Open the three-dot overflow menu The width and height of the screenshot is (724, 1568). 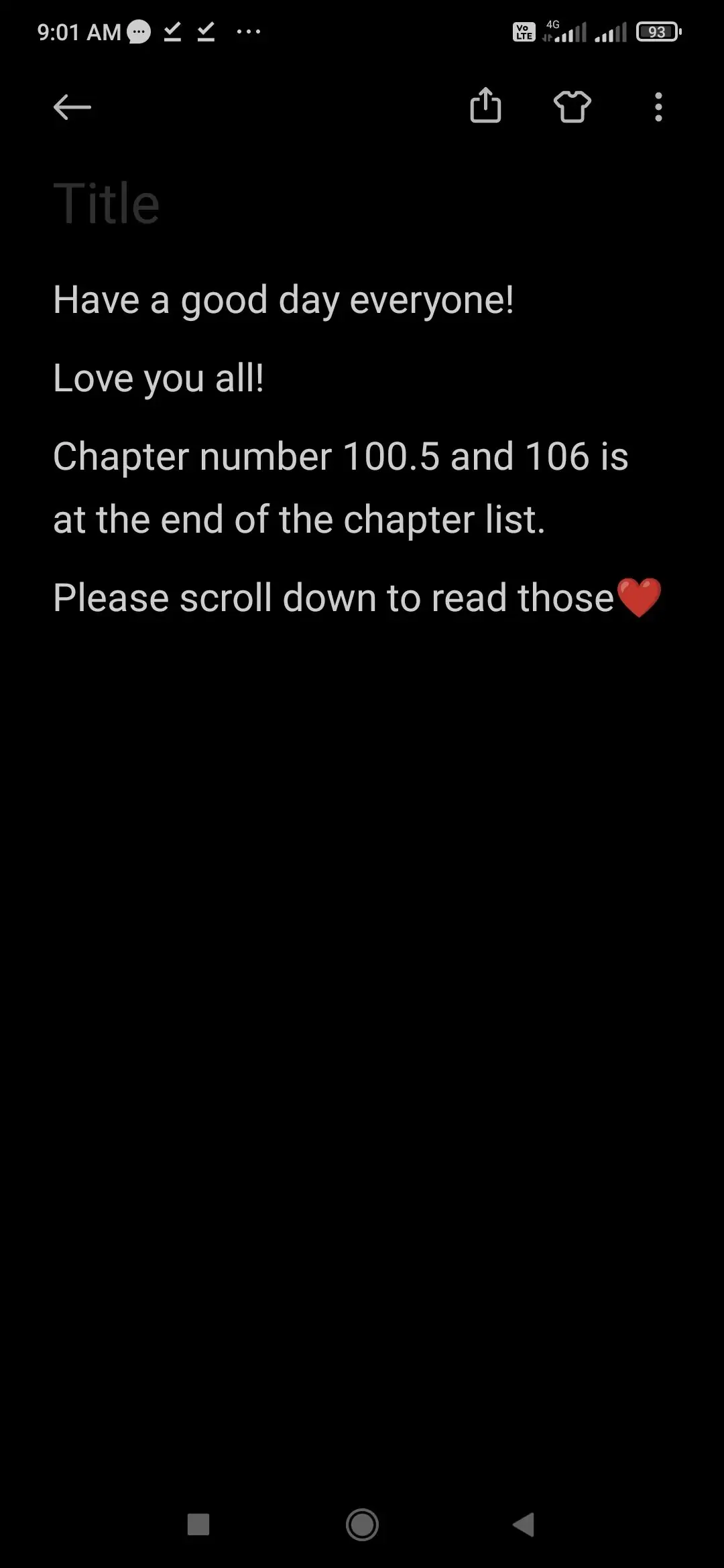(658, 107)
